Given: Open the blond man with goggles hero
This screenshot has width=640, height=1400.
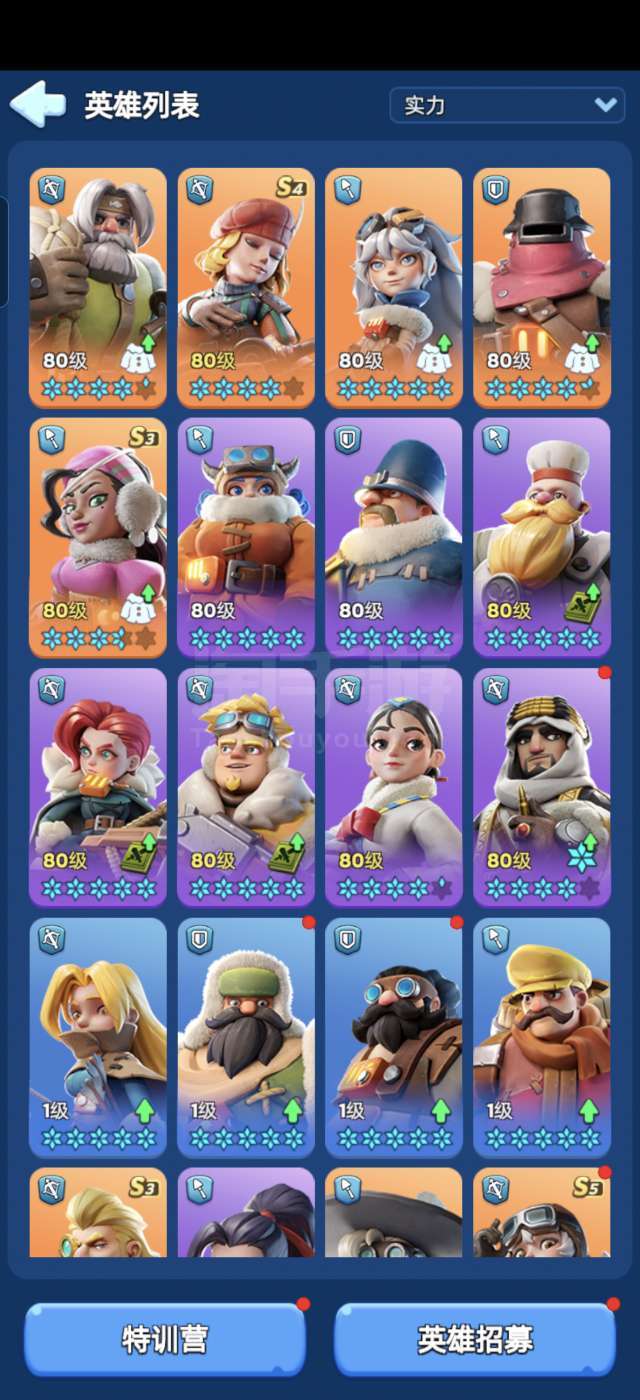Looking at the screenshot, I should tap(246, 788).
